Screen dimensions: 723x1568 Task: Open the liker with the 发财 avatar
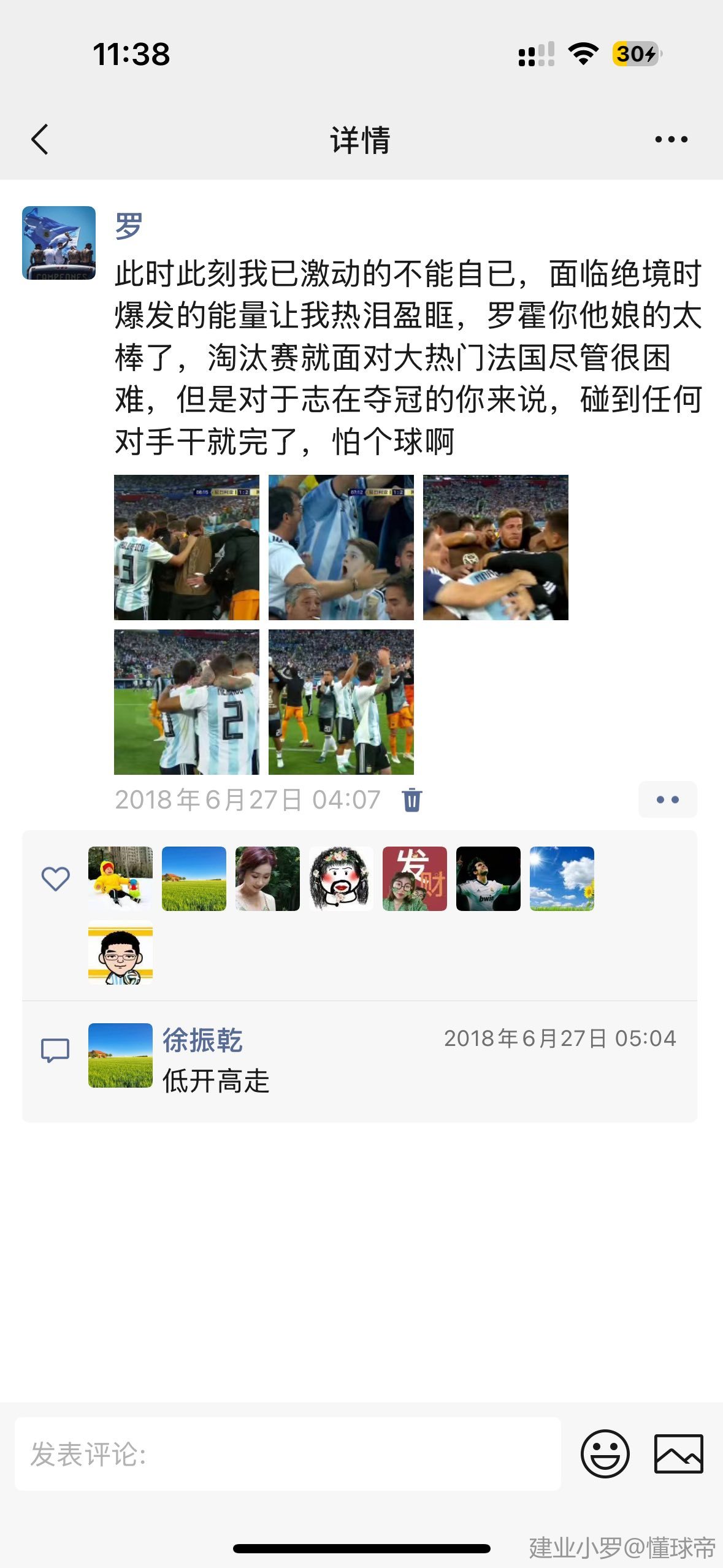415,878
